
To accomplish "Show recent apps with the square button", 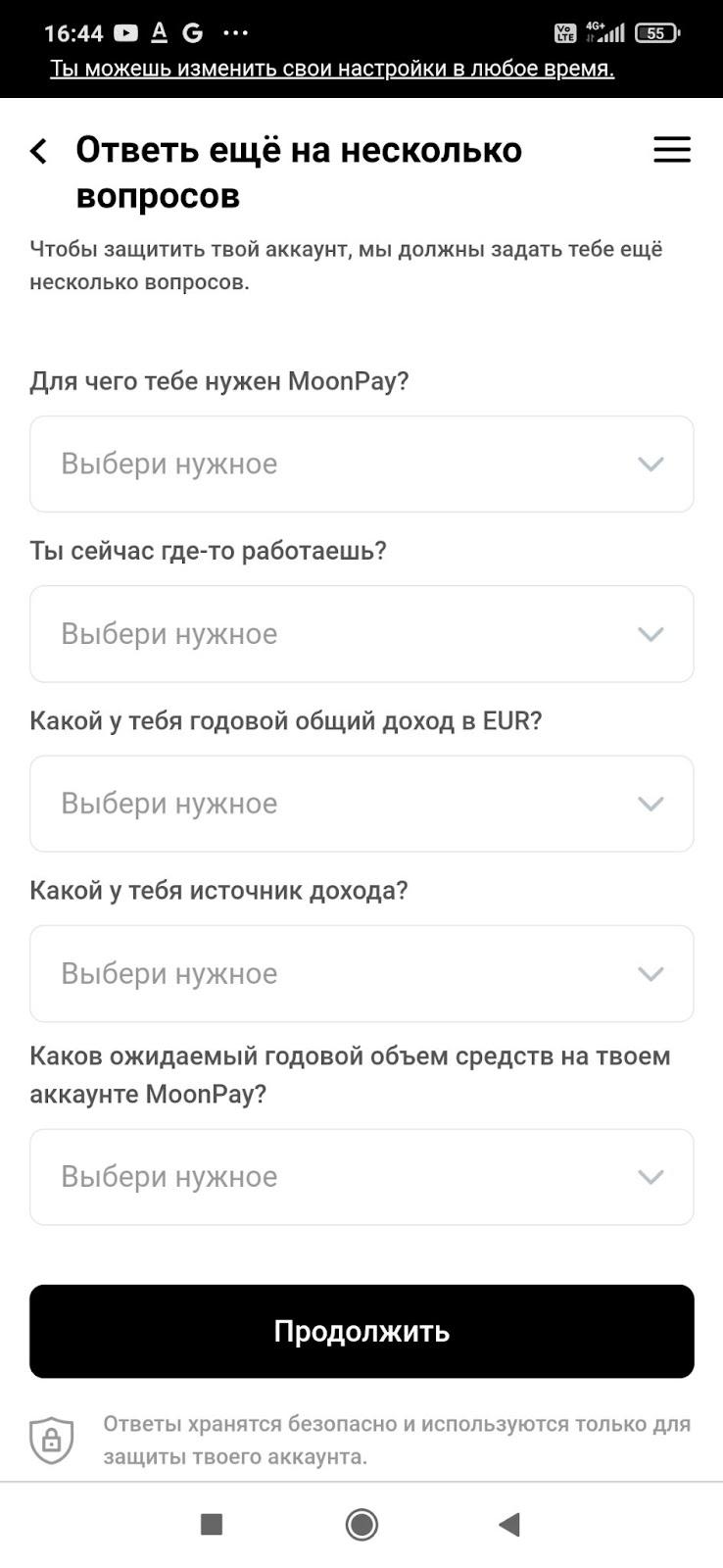I will click(212, 1524).
